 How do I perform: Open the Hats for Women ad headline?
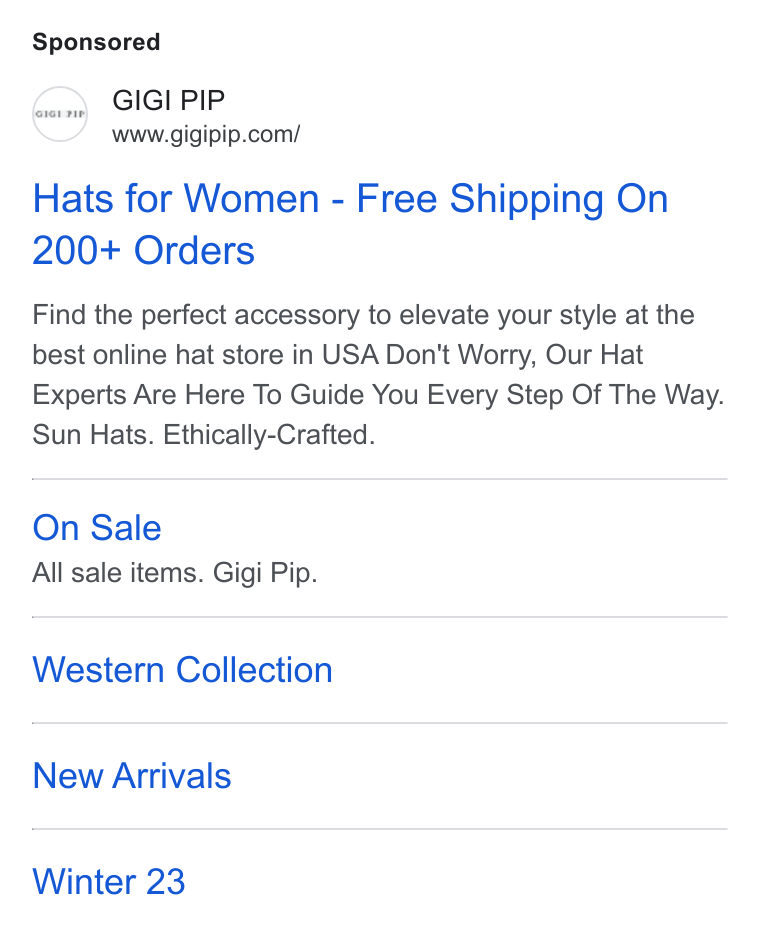coord(350,224)
